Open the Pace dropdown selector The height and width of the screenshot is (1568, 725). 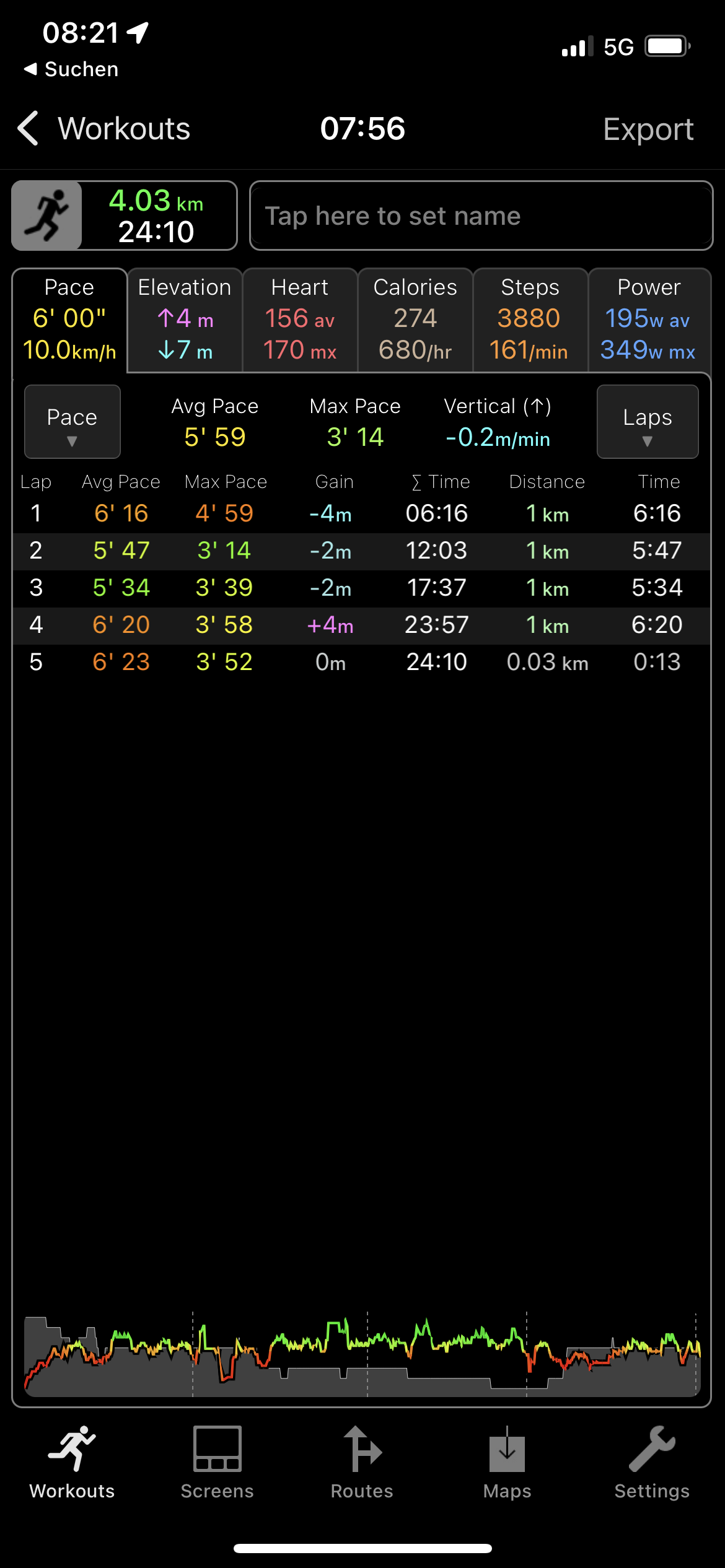coord(72,422)
